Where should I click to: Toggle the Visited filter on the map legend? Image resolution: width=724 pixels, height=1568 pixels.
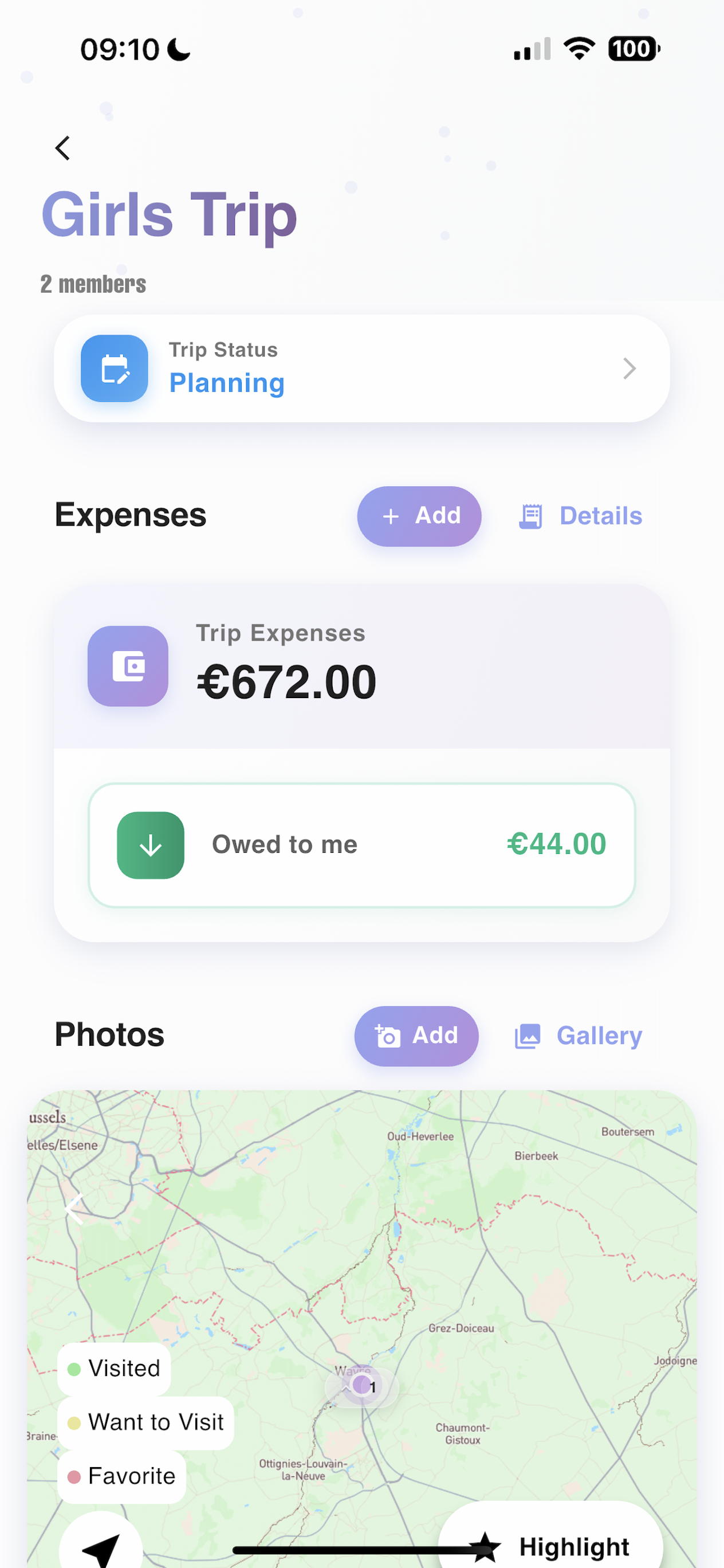(x=113, y=1368)
